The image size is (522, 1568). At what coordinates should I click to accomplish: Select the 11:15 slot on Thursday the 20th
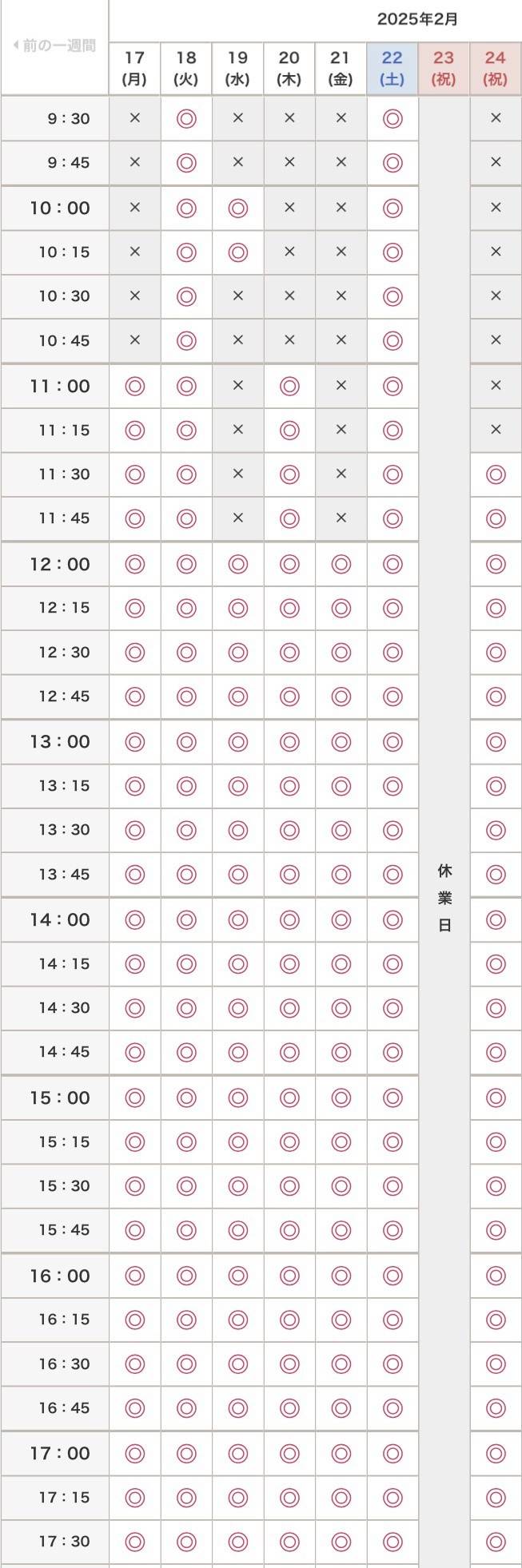tap(289, 431)
